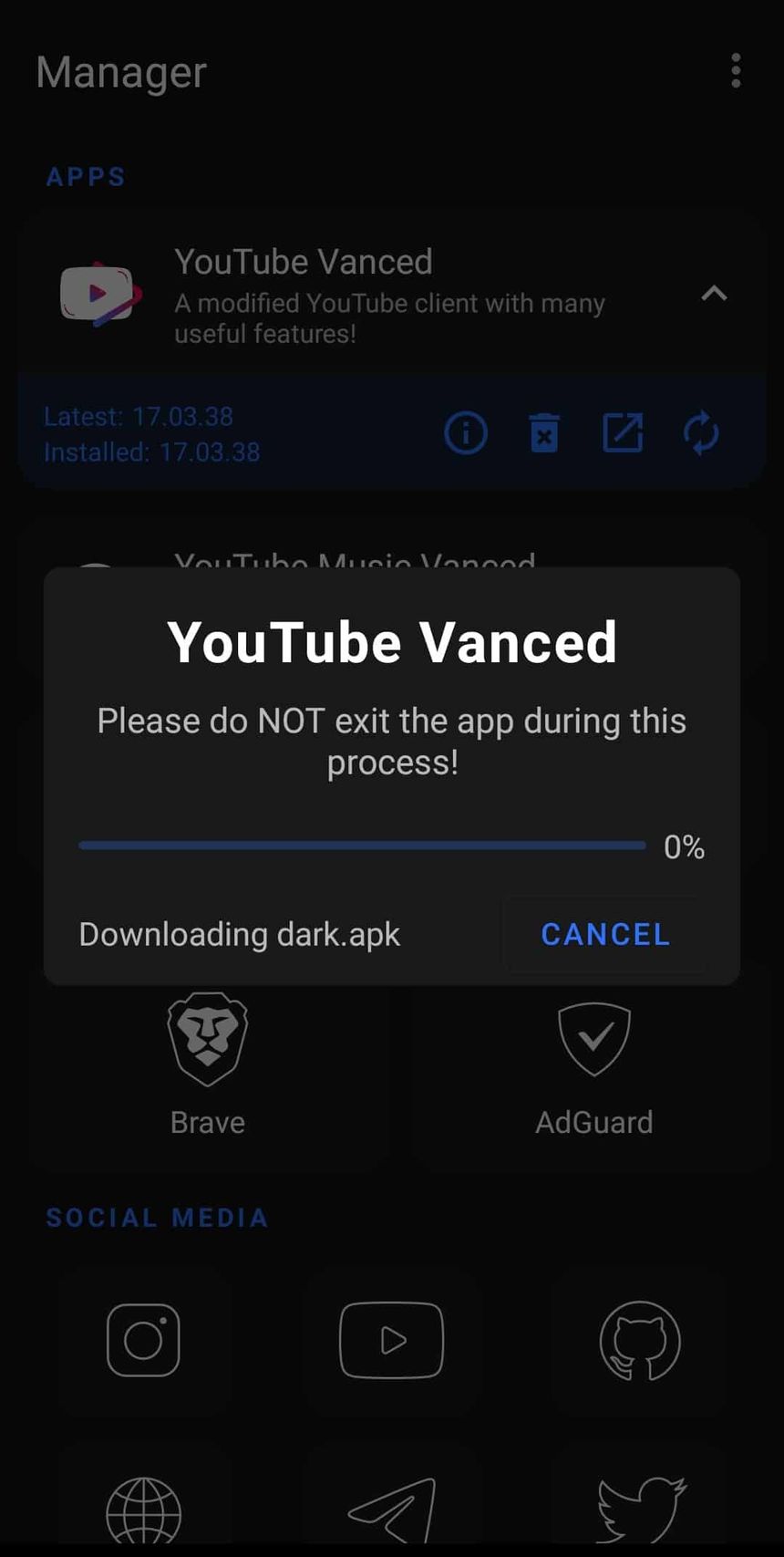Cancel the dark.apk download
784x1557 pixels.
click(605, 934)
